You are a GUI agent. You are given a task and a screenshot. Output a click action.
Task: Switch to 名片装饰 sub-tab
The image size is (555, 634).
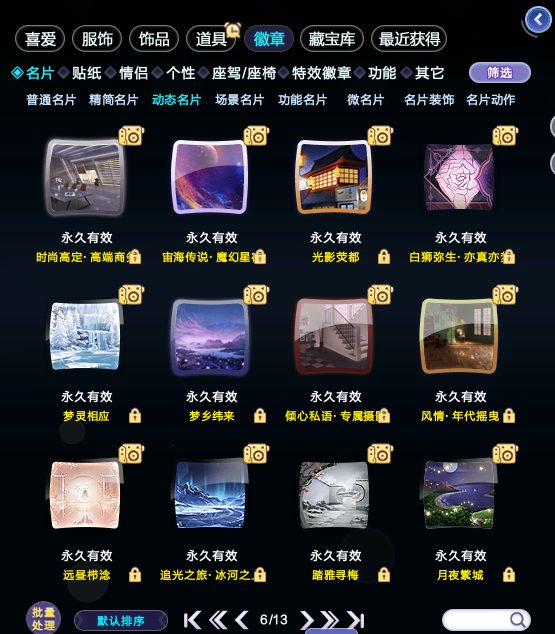point(429,99)
